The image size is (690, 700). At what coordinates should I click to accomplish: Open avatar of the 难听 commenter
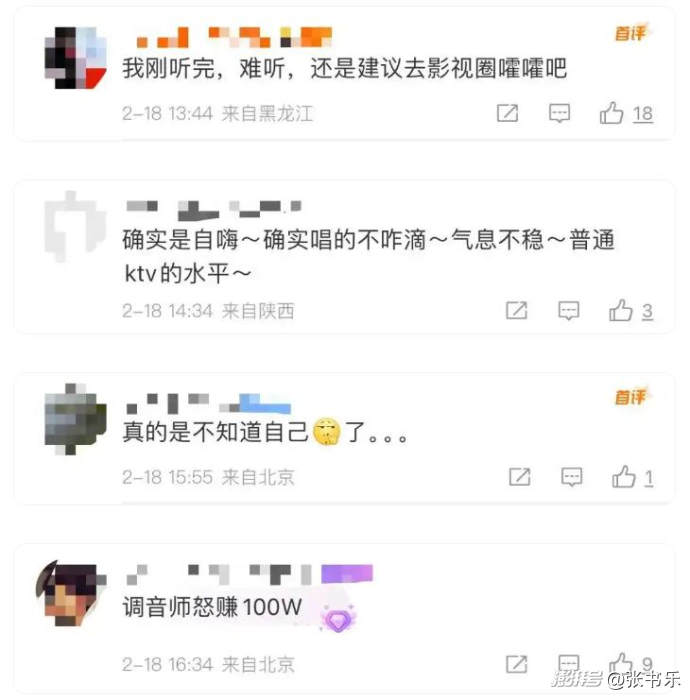[x=77, y=57]
